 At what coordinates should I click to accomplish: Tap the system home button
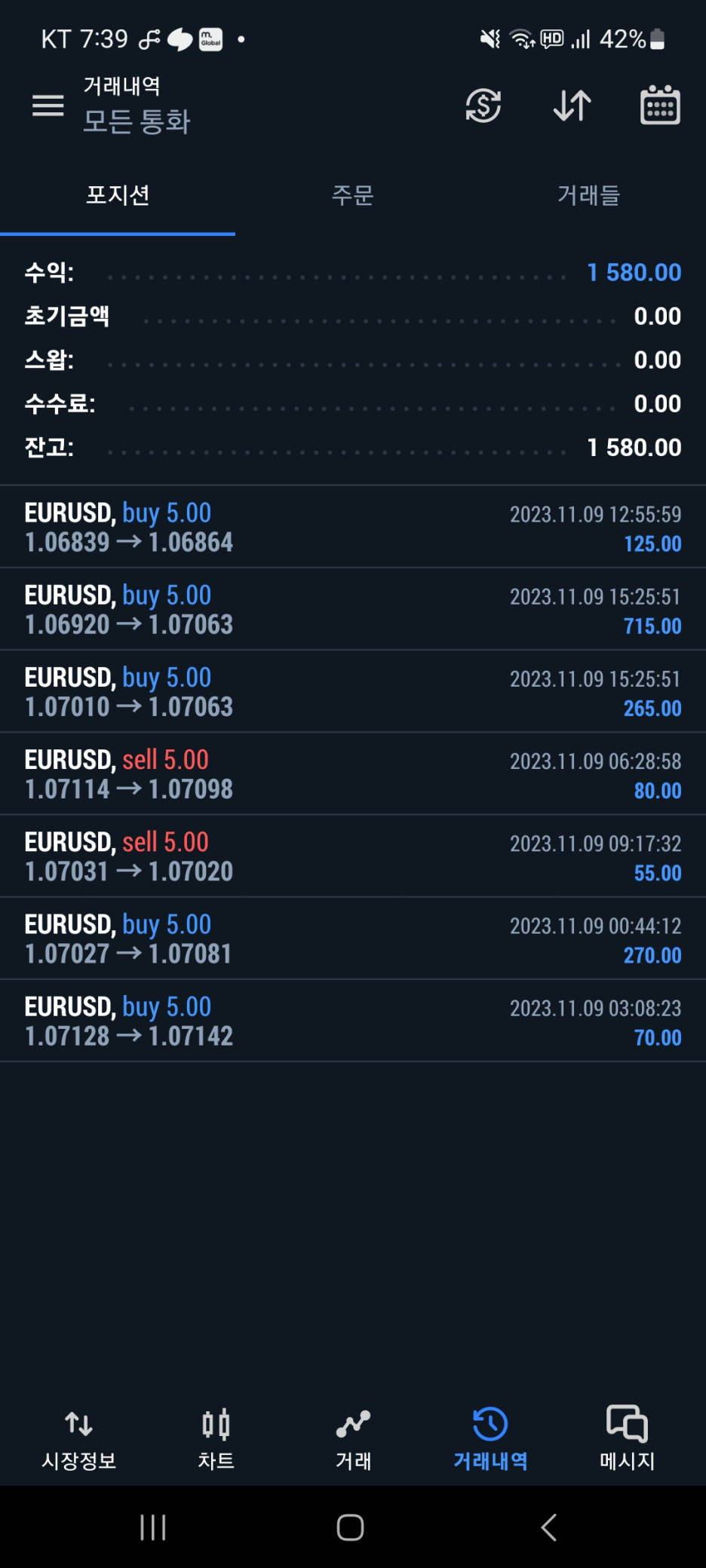click(351, 1527)
